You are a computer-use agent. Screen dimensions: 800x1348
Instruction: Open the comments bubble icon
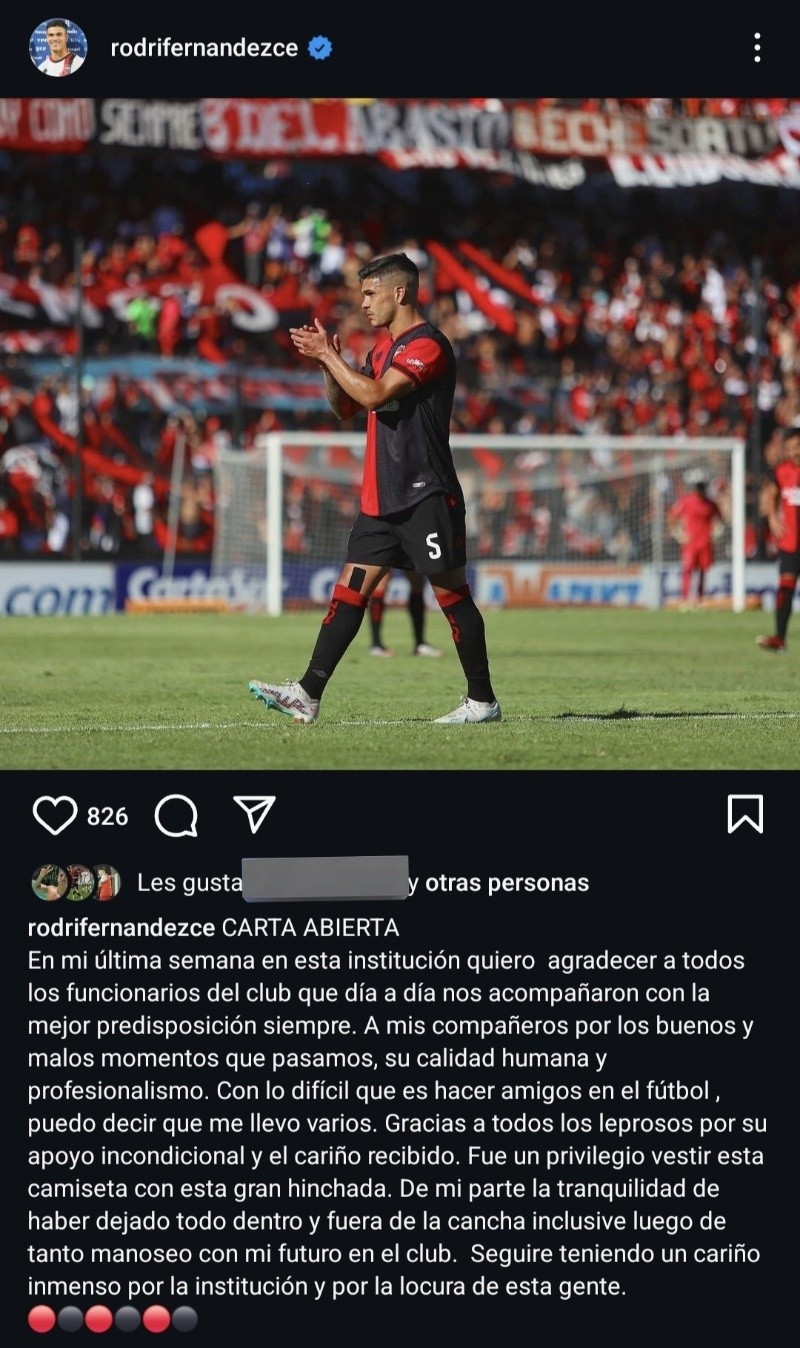point(176,816)
